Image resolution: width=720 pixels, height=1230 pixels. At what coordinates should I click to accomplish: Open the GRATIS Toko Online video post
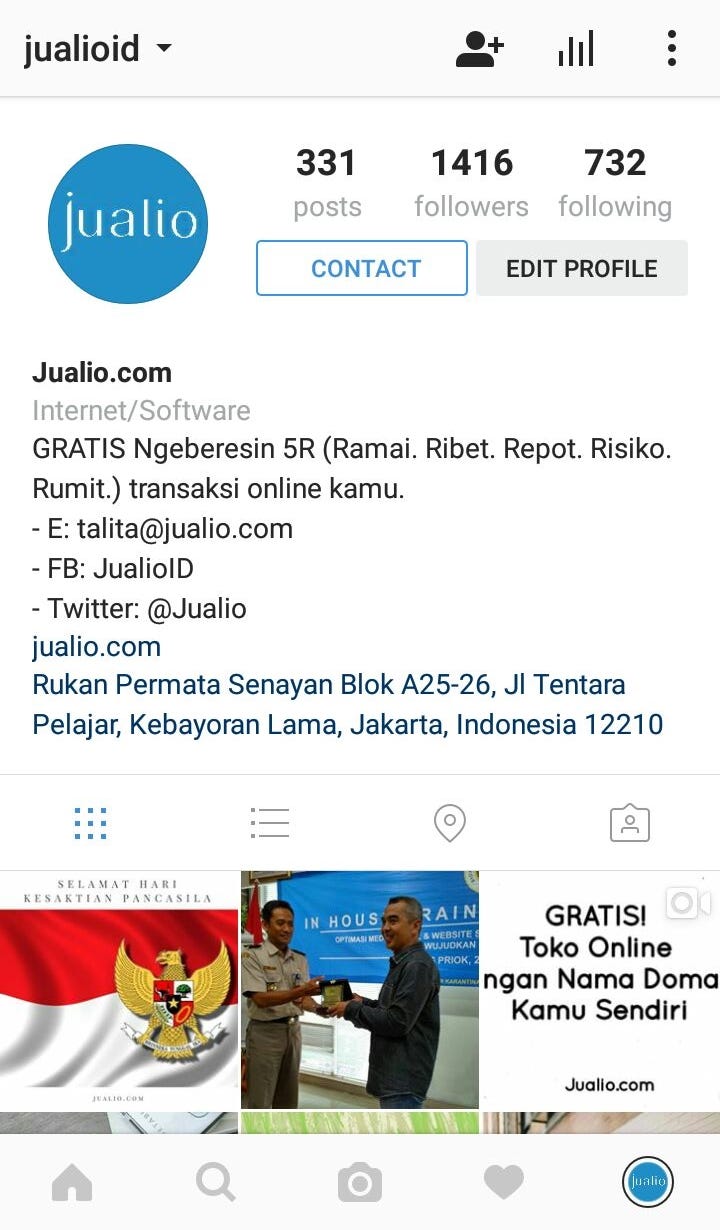pos(600,990)
